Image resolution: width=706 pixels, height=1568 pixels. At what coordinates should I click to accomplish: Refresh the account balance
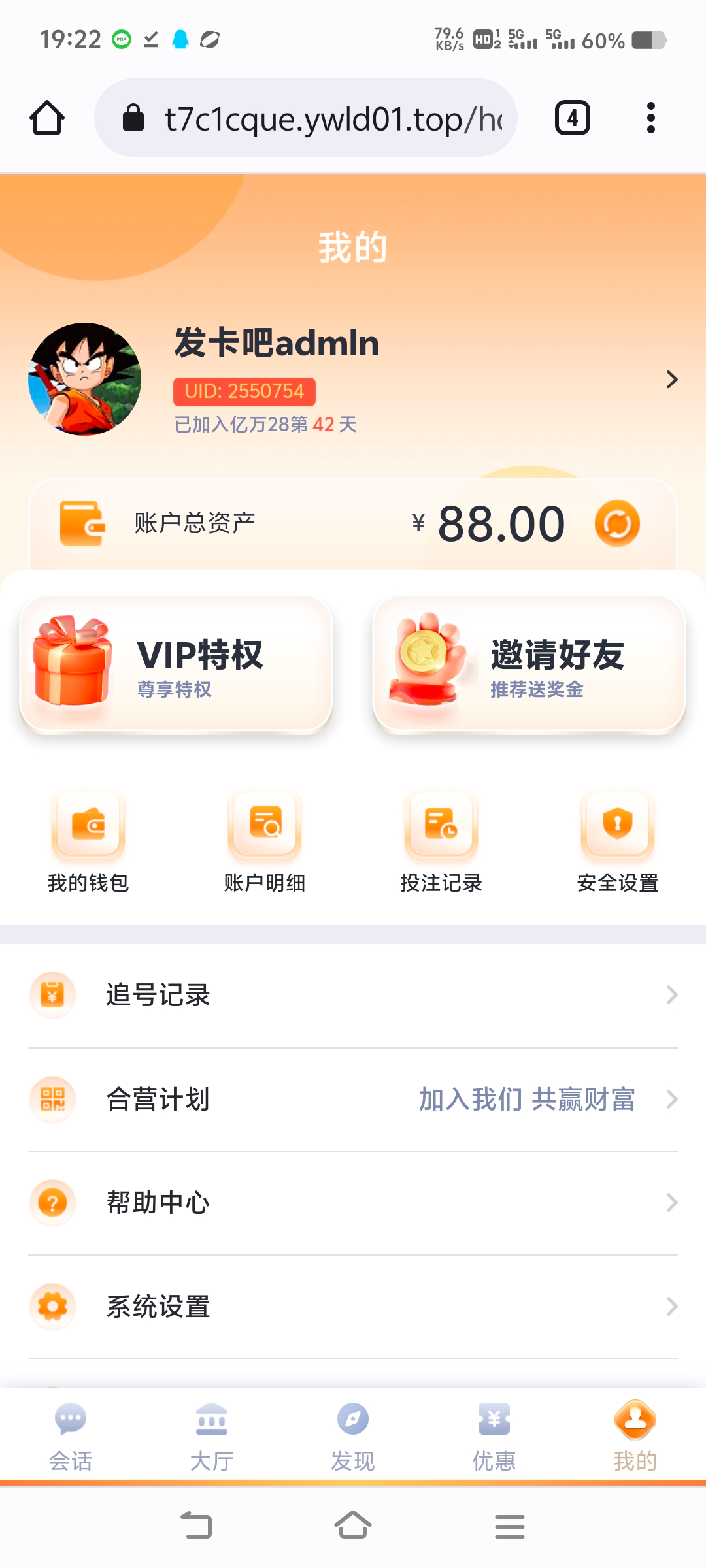(616, 523)
